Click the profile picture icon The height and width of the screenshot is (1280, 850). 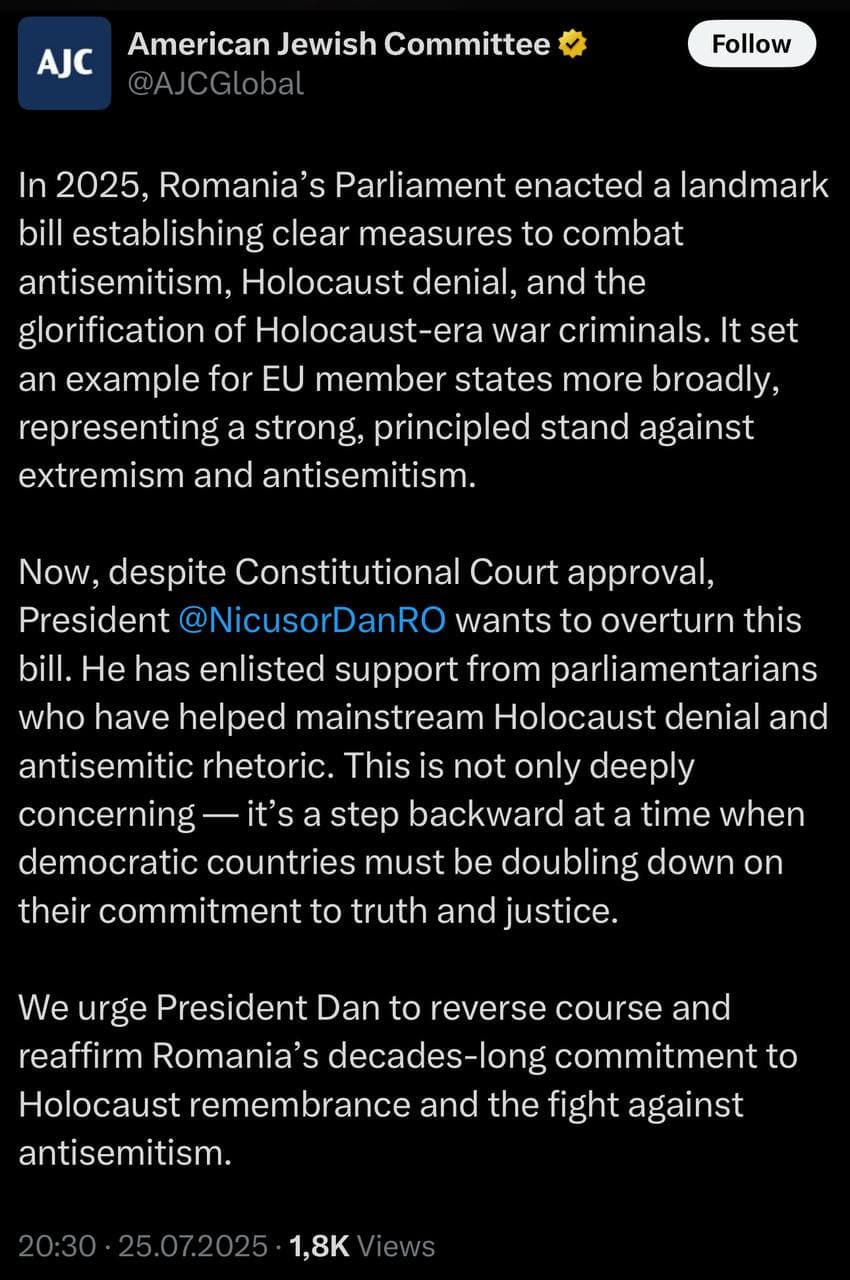[64, 62]
